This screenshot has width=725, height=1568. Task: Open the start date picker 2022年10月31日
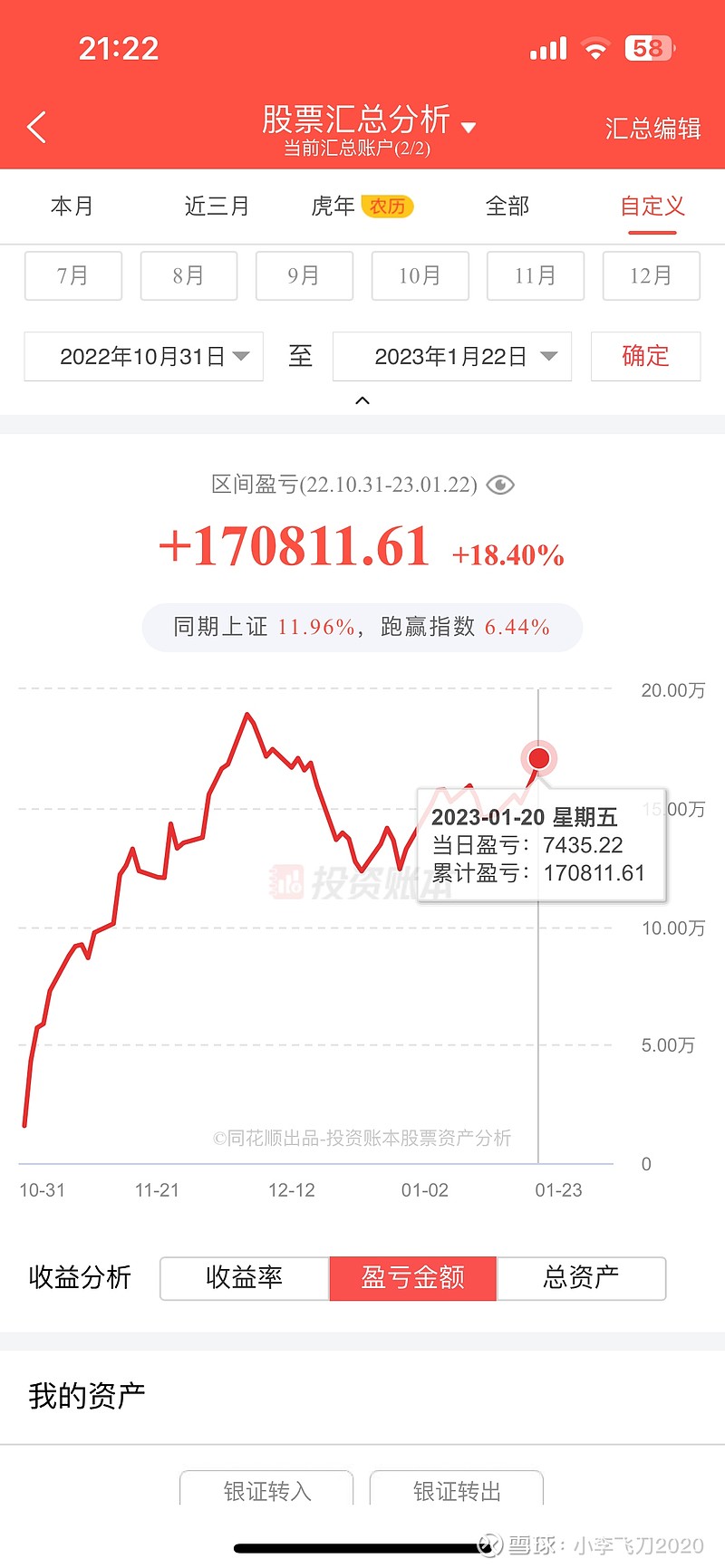click(144, 356)
